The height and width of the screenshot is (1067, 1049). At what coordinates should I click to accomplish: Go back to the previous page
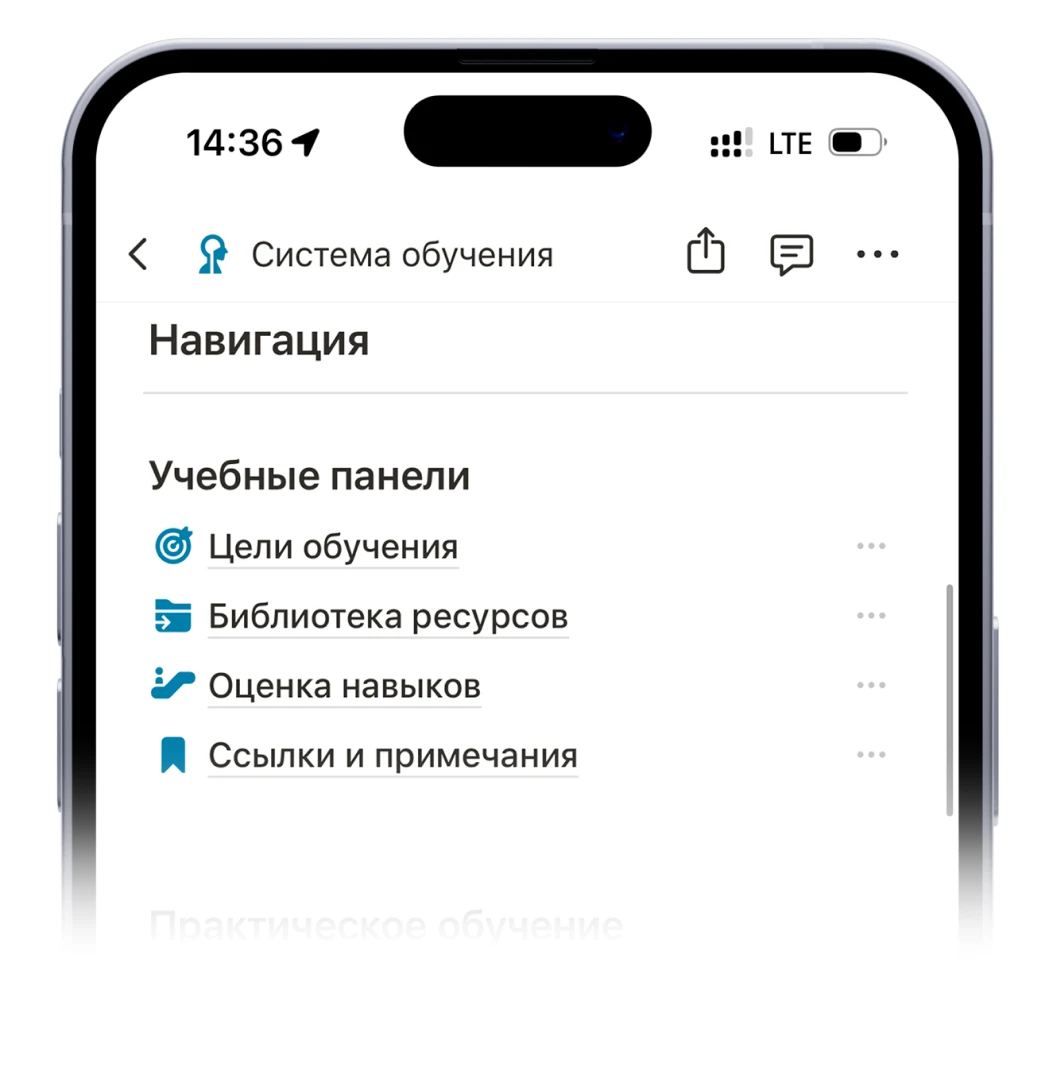point(138,255)
